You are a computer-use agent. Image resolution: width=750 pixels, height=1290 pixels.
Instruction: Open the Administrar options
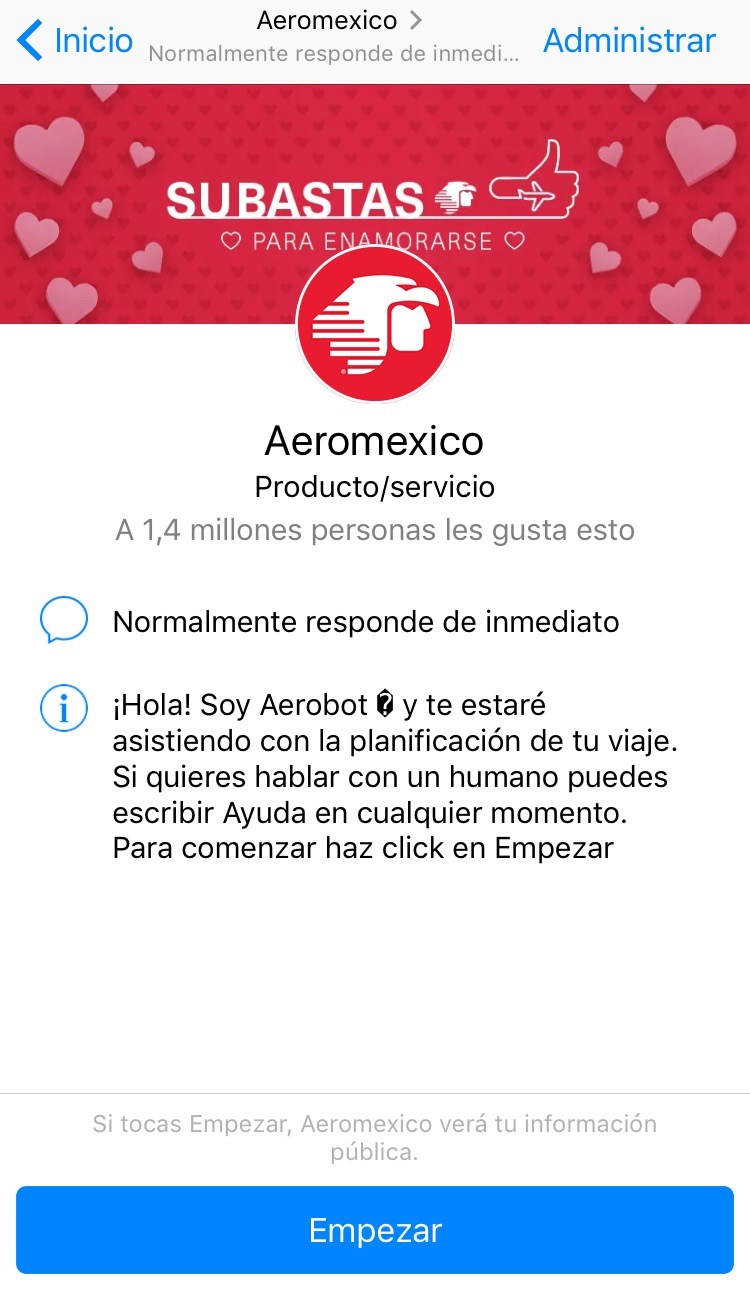629,40
